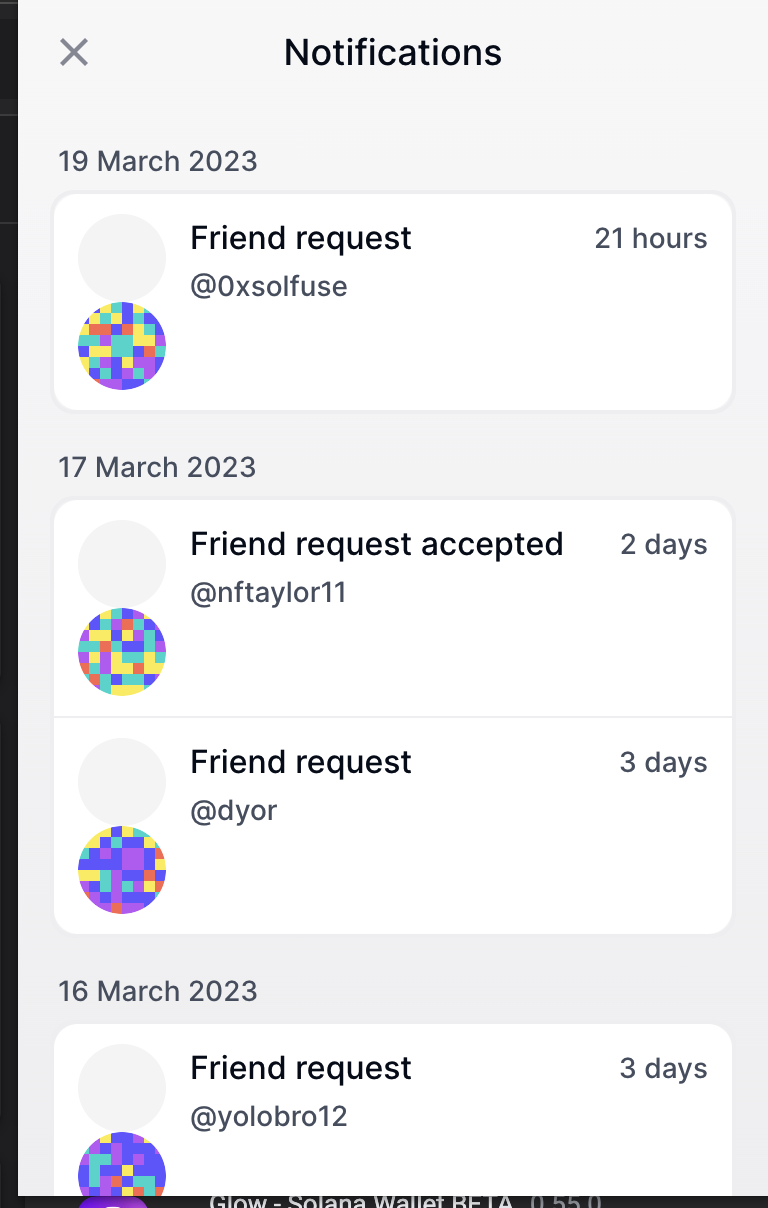Open accepted friend request from @nftaylor11
The height and width of the screenshot is (1208, 768).
click(392, 608)
